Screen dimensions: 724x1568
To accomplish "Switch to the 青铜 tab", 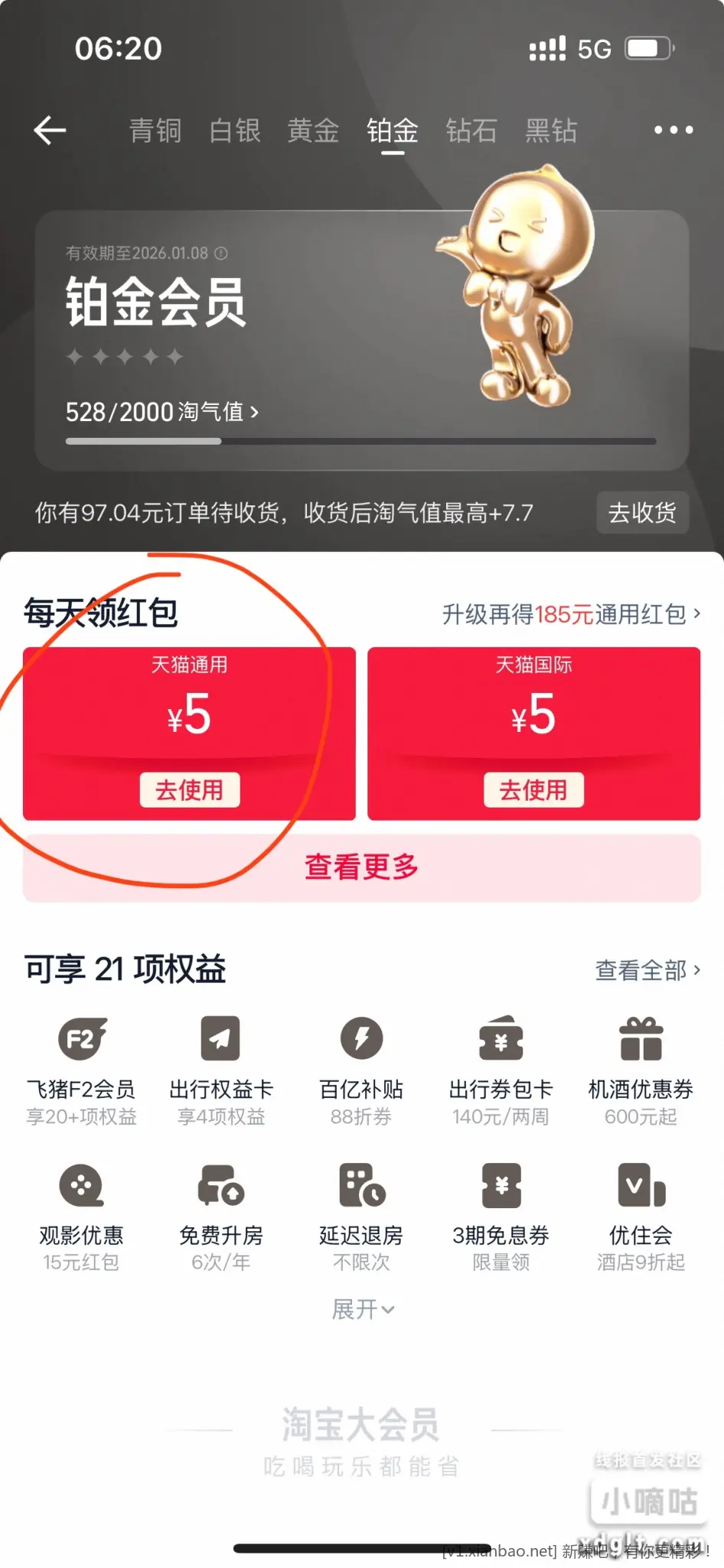I will pos(155,131).
